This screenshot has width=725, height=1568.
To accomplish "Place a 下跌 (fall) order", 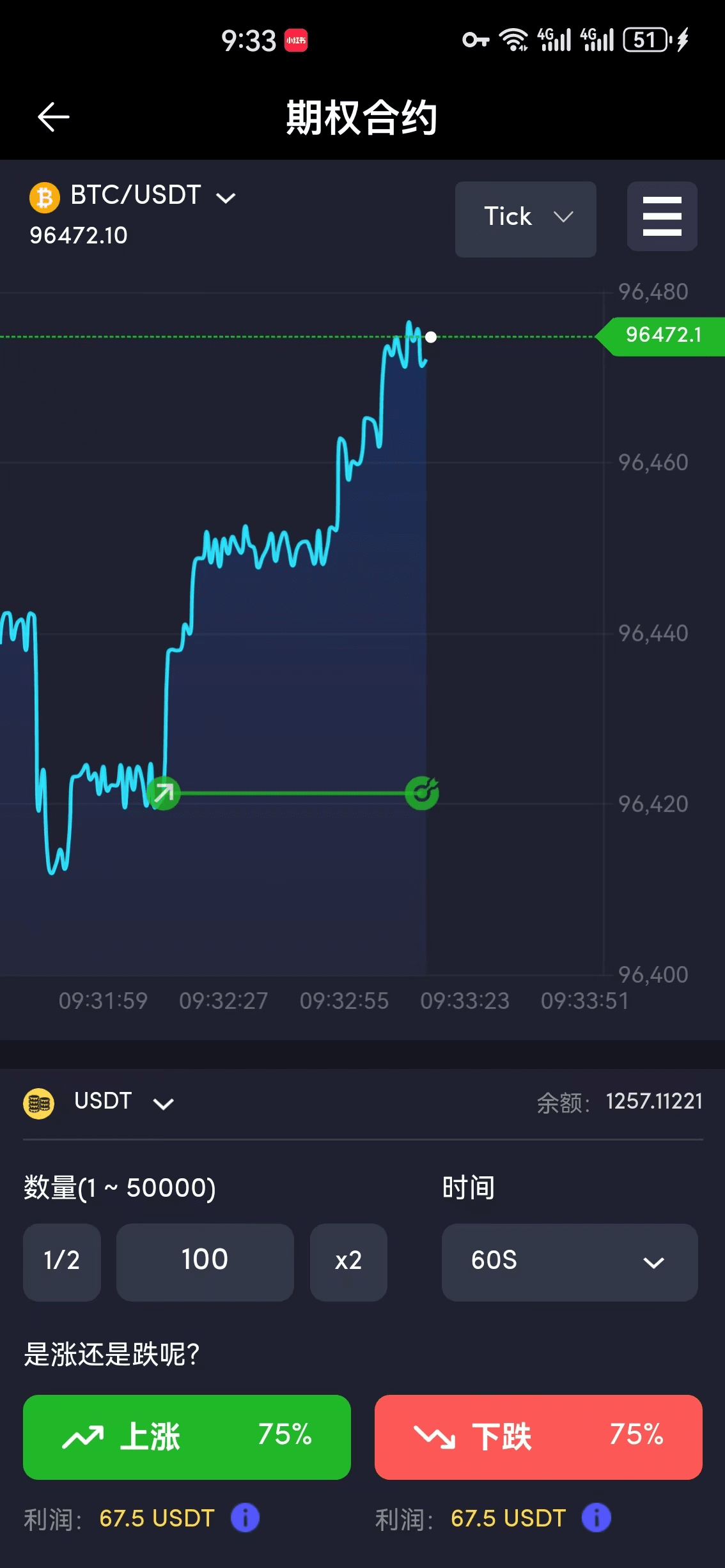I will tap(538, 1437).
